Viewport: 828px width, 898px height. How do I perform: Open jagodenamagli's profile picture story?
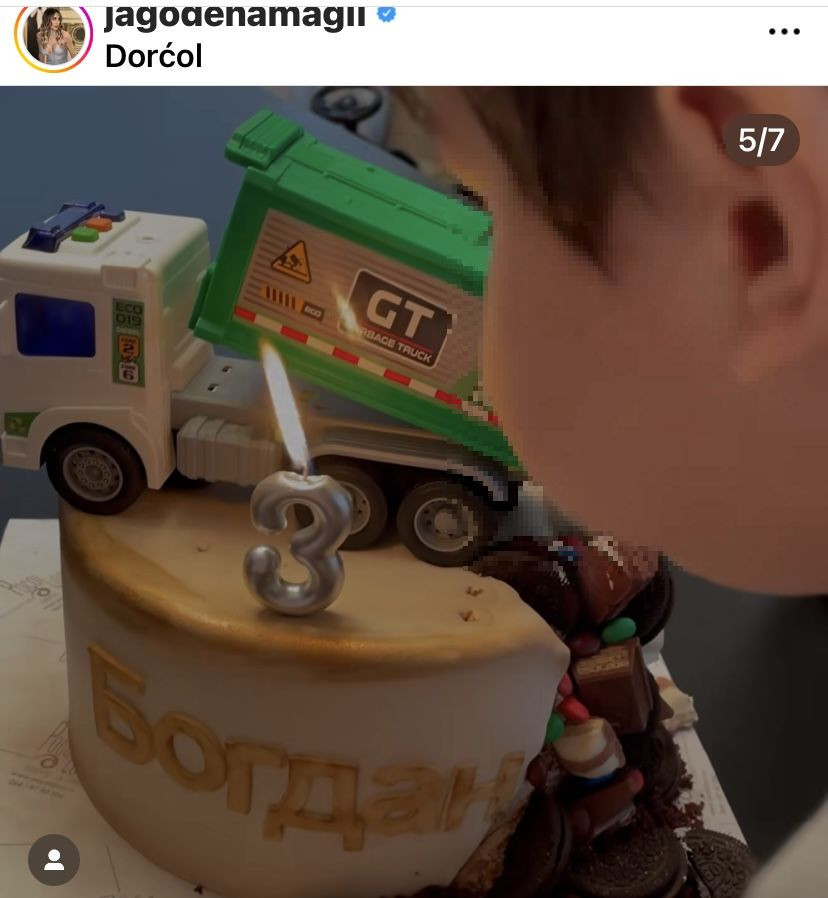click(x=52, y=35)
